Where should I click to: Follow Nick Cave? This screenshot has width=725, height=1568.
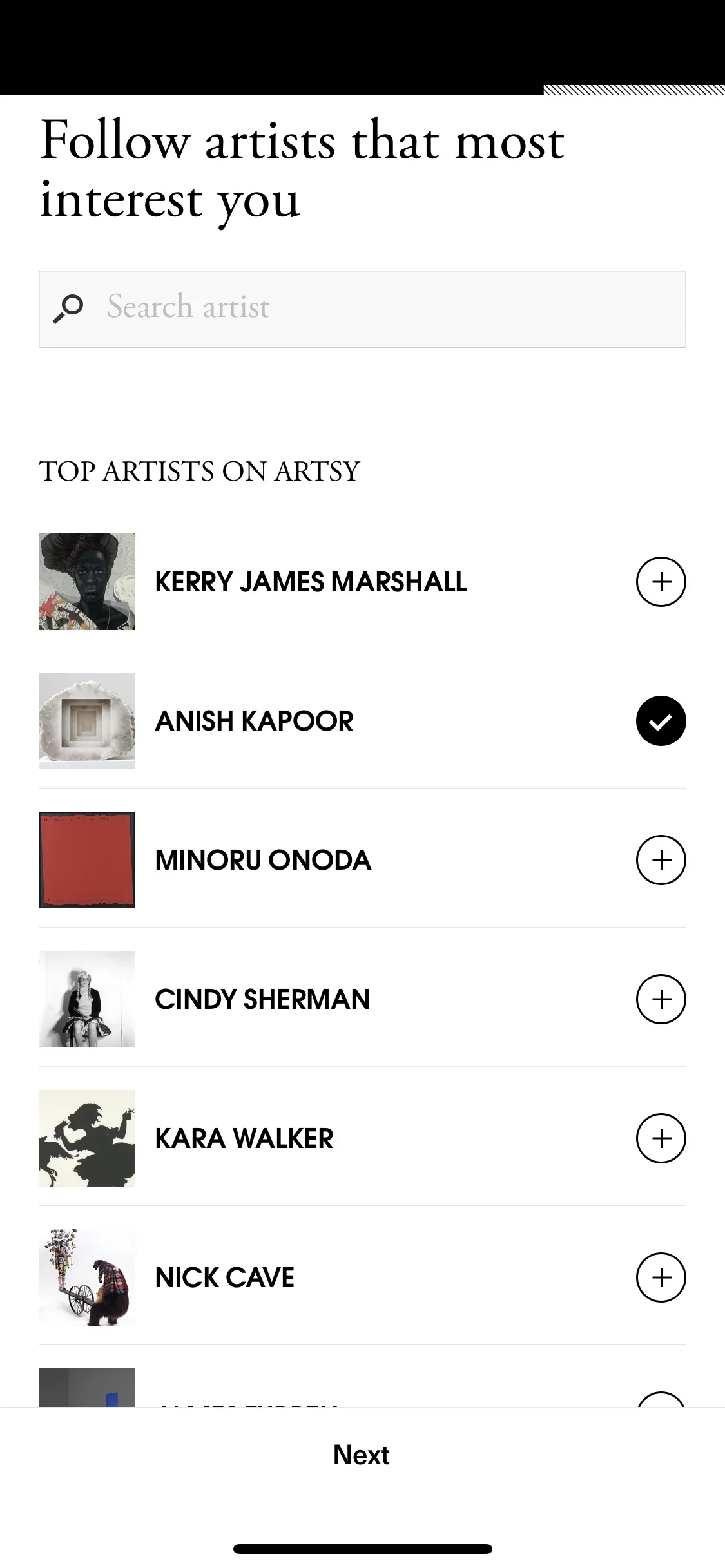tap(661, 1277)
